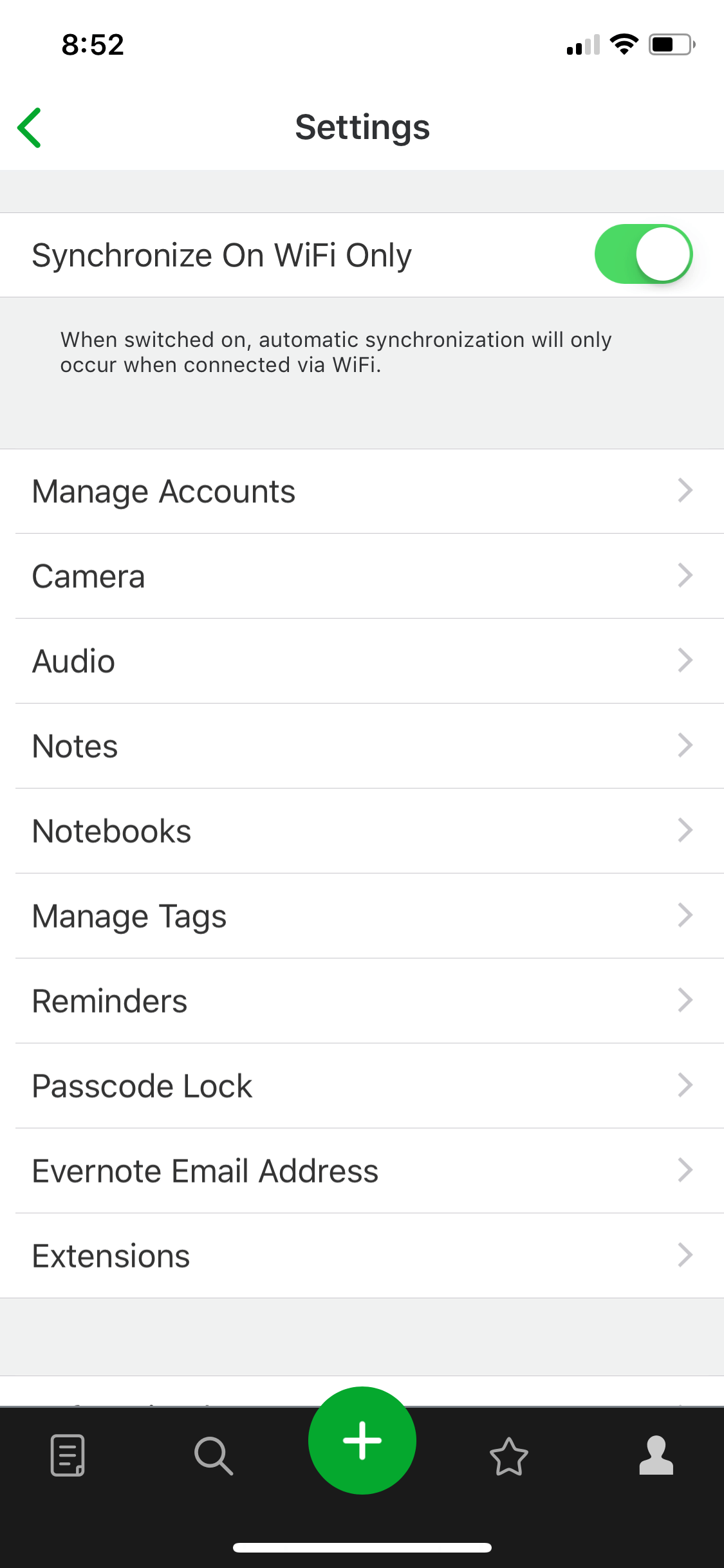Open Reminders settings
Viewport: 724px width, 1568px height.
tap(362, 1001)
